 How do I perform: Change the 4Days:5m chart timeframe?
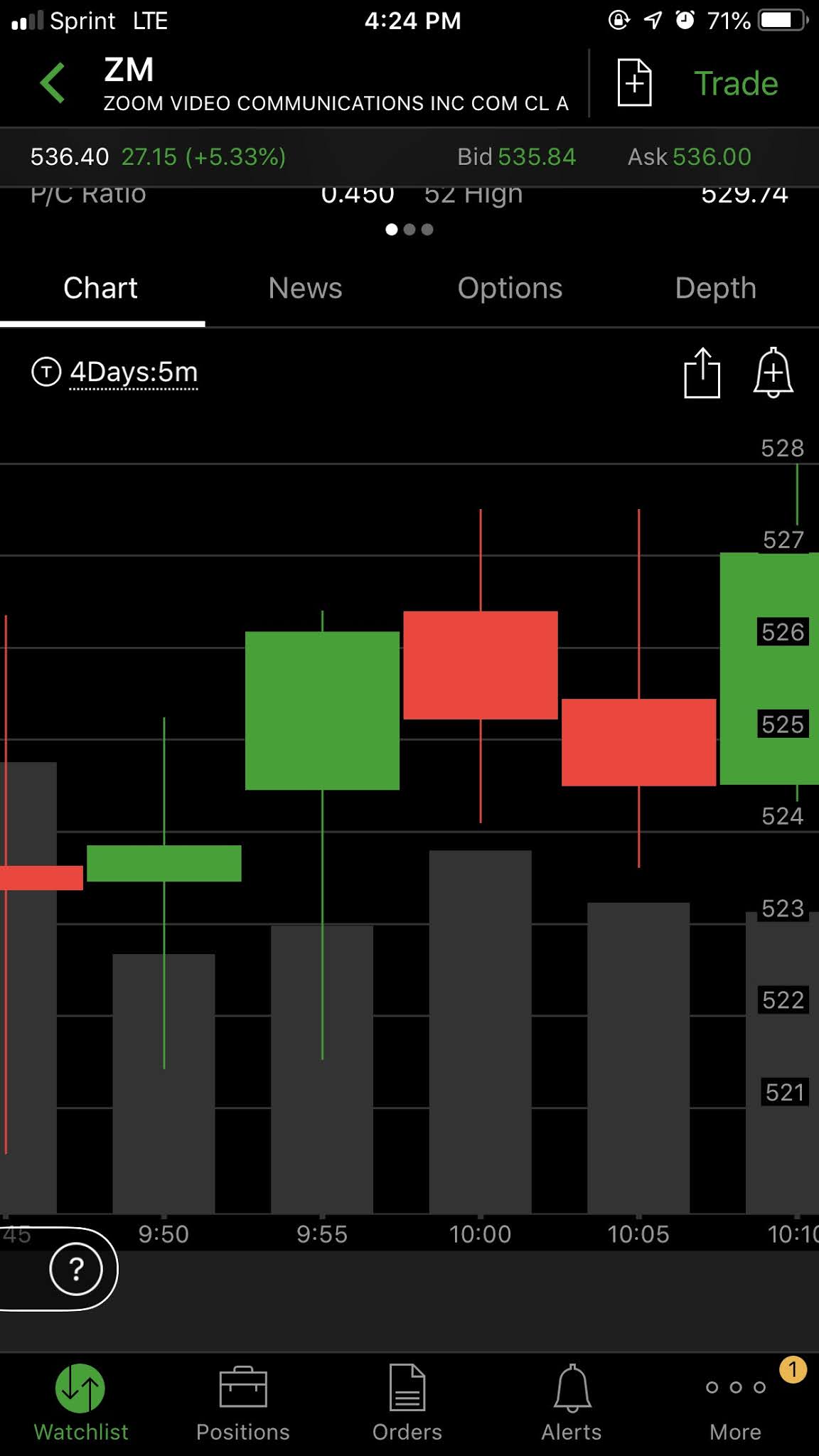point(133,372)
